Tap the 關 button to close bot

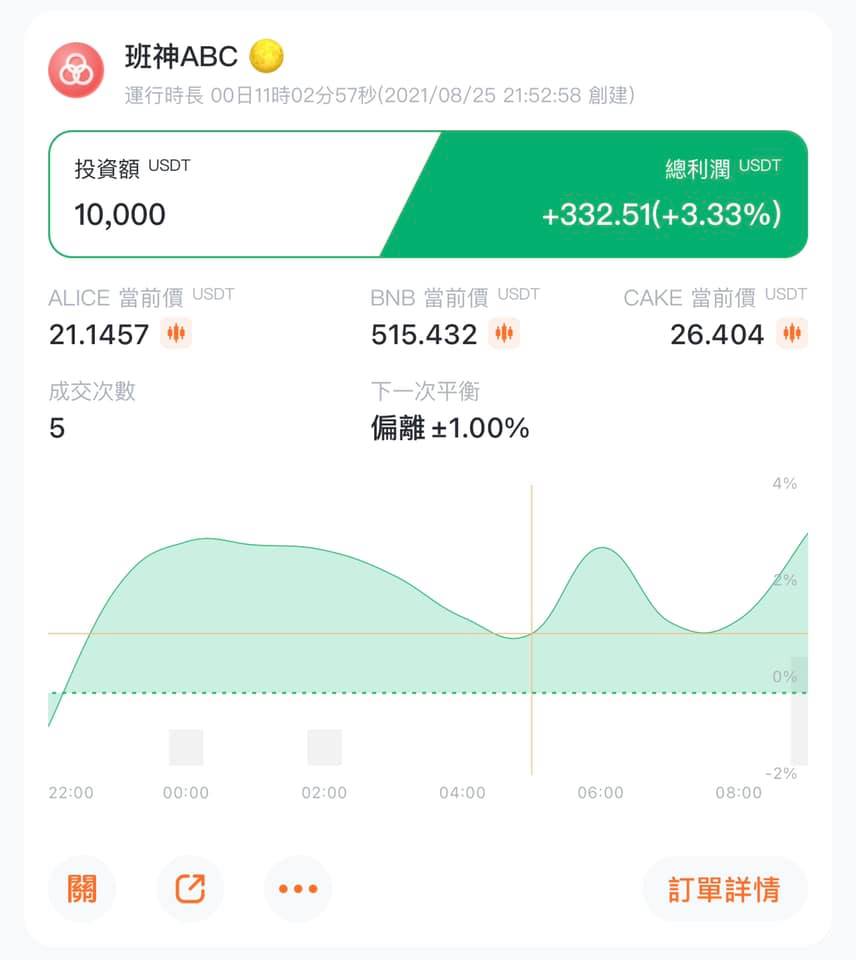[x=82, y=888]
